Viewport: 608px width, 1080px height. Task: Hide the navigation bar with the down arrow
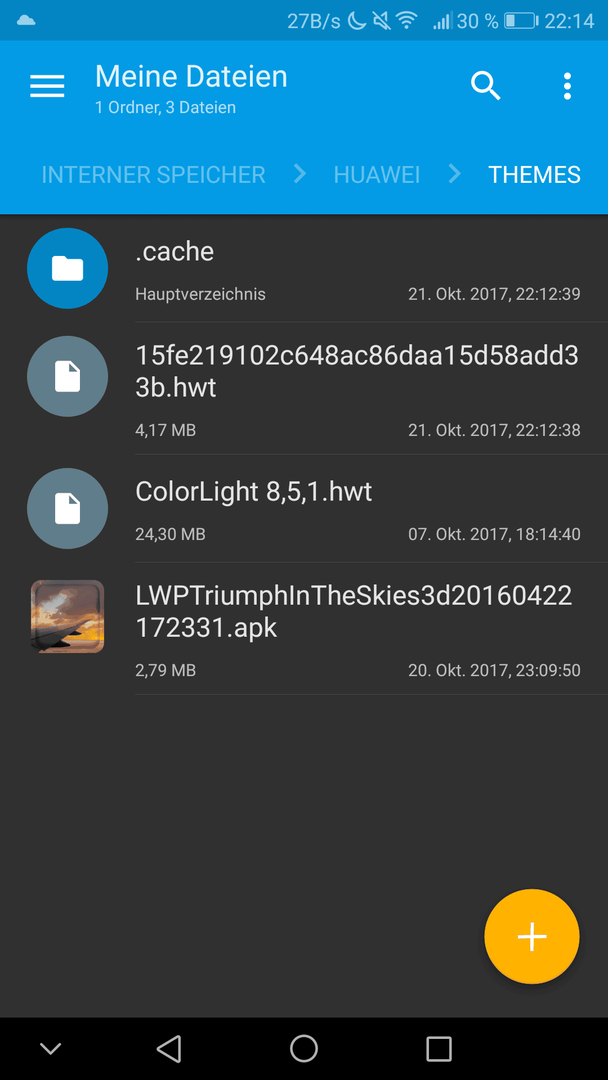pos(50,1048)
